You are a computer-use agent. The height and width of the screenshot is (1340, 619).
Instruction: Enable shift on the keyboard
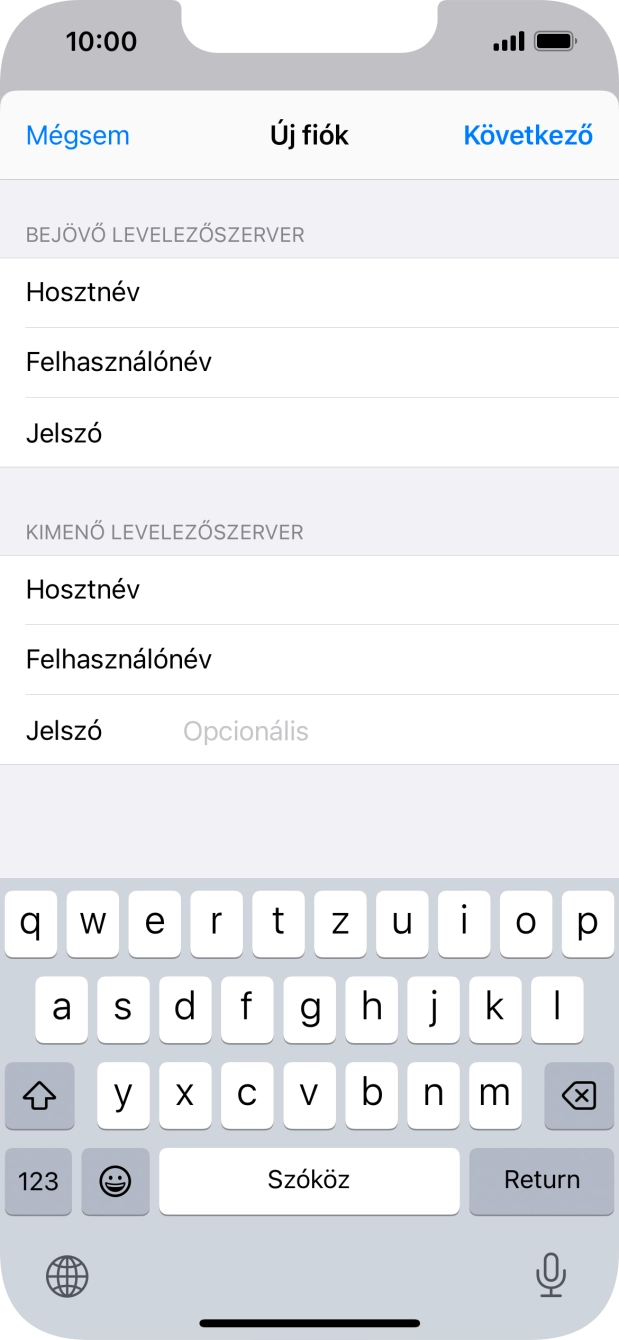point(39,1096)
